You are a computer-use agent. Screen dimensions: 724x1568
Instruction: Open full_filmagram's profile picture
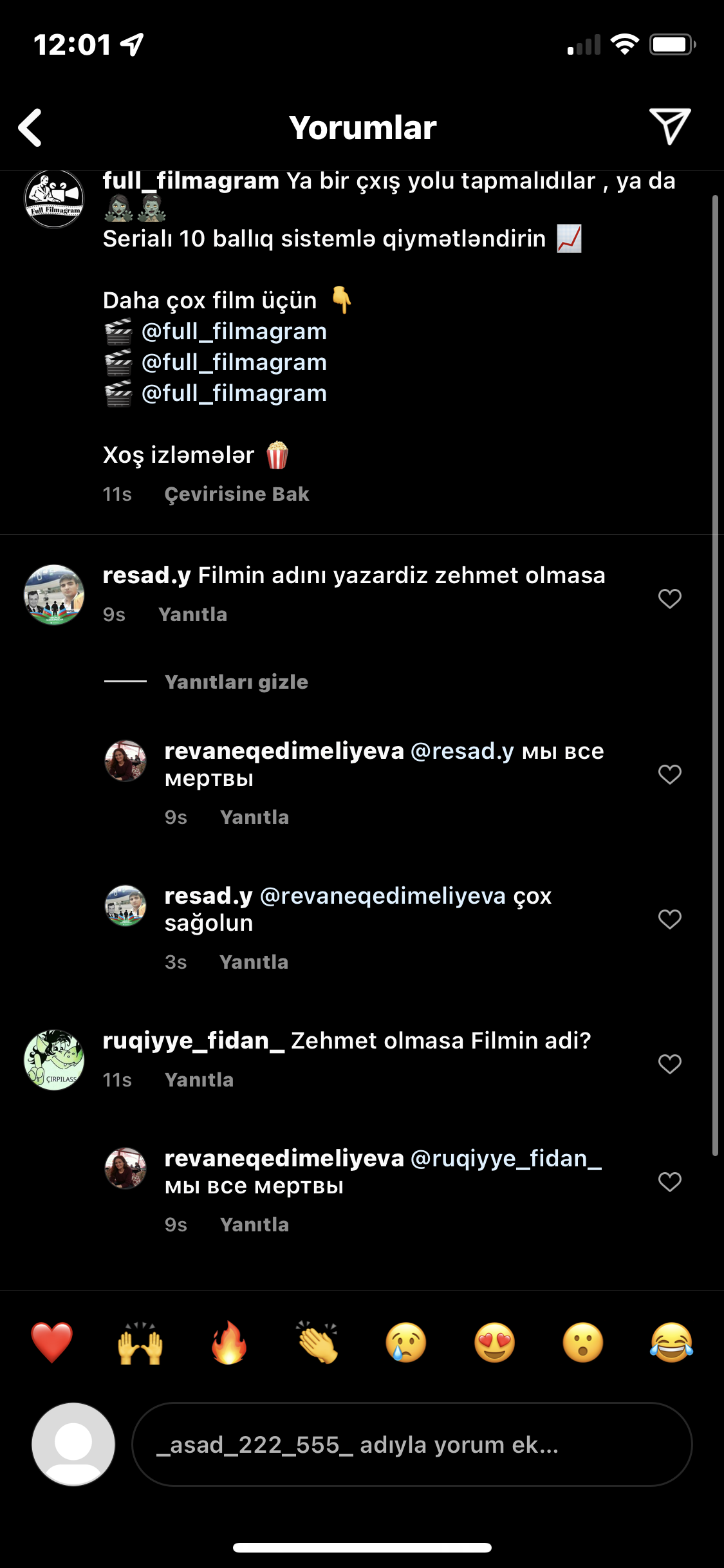(x=54, y=198)
